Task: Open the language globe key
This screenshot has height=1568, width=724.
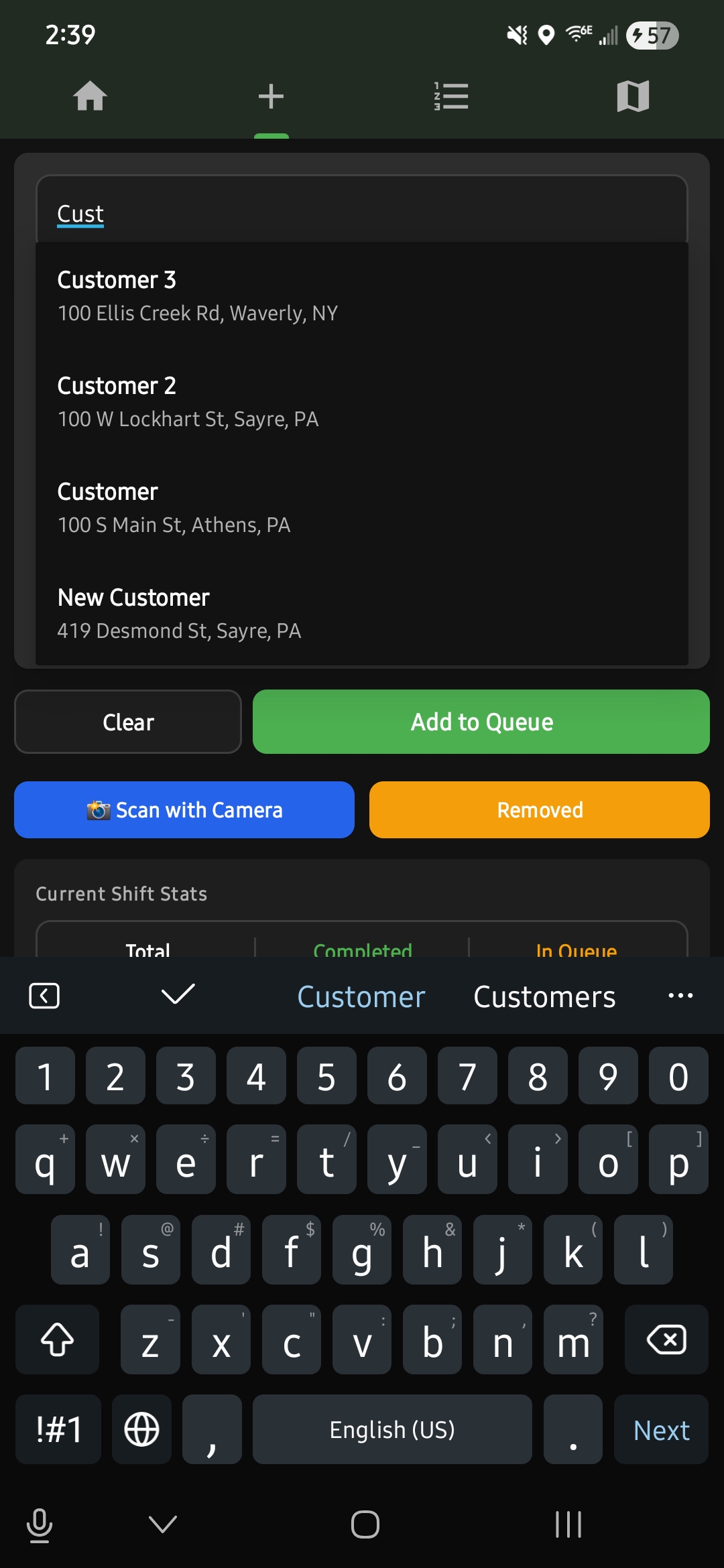Action: (x=141, y=1429)
